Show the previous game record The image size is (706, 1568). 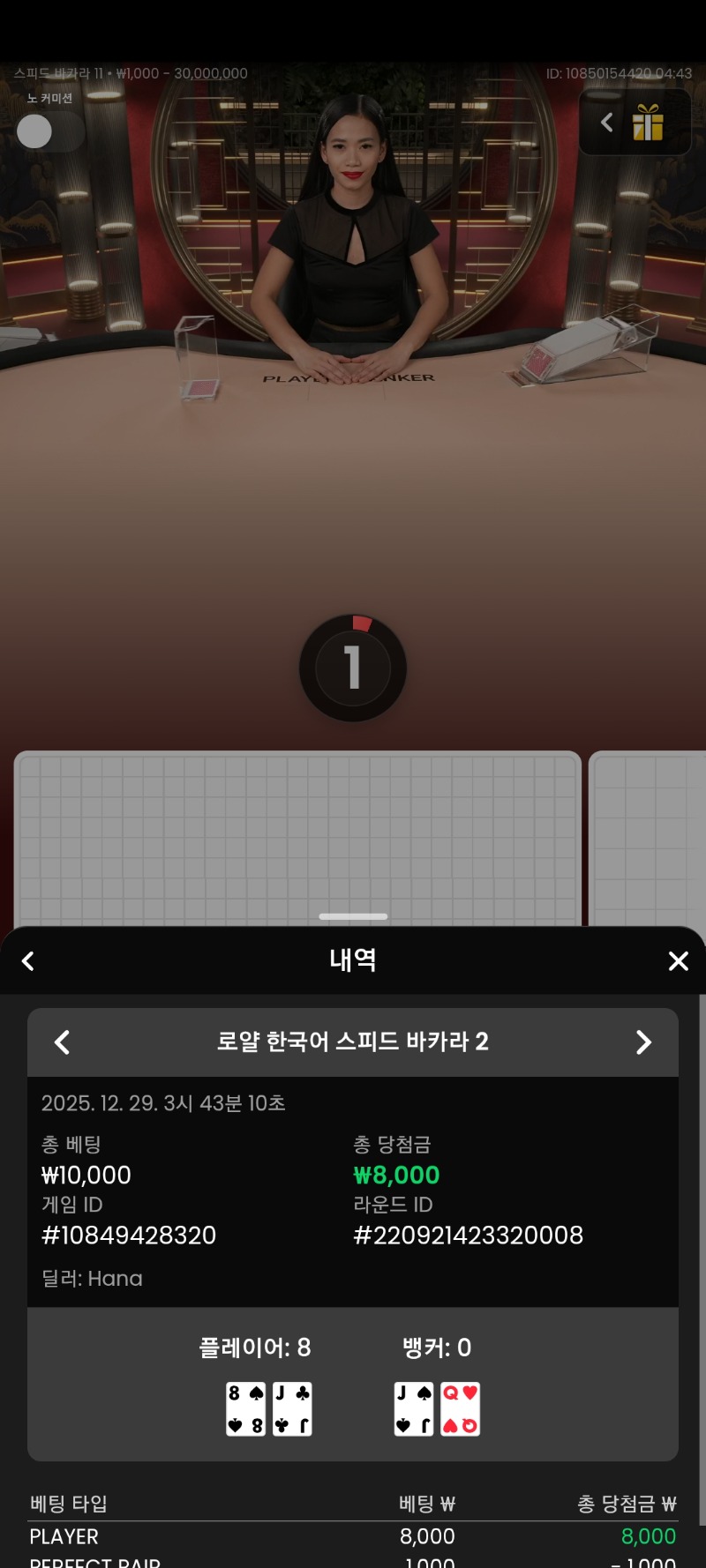[x=63, y=1042]
